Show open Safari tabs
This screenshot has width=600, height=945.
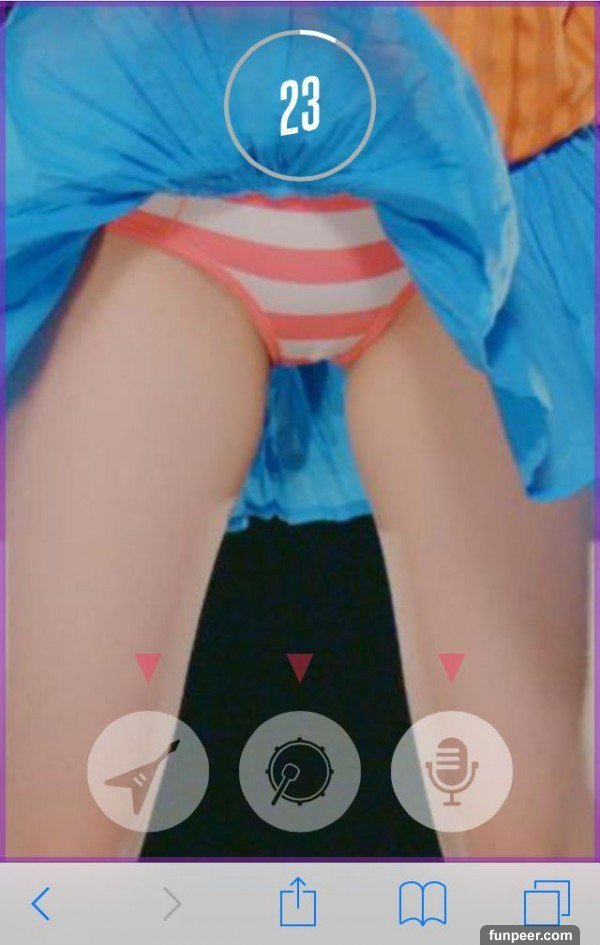click(546, 902)
